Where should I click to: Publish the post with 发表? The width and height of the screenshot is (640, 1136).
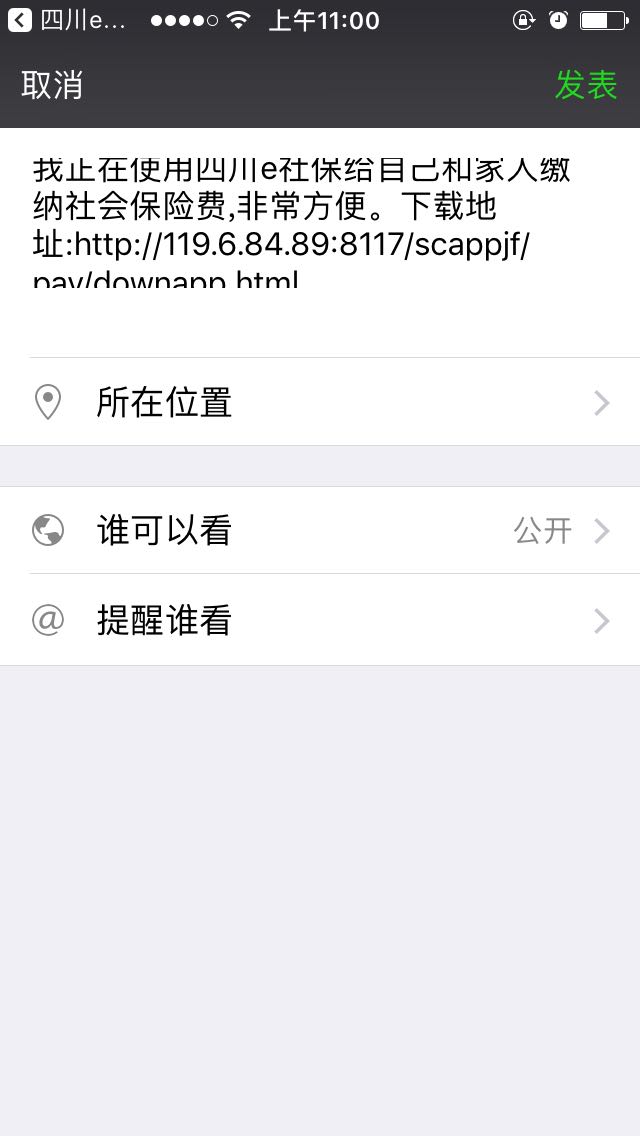point(586,86)
